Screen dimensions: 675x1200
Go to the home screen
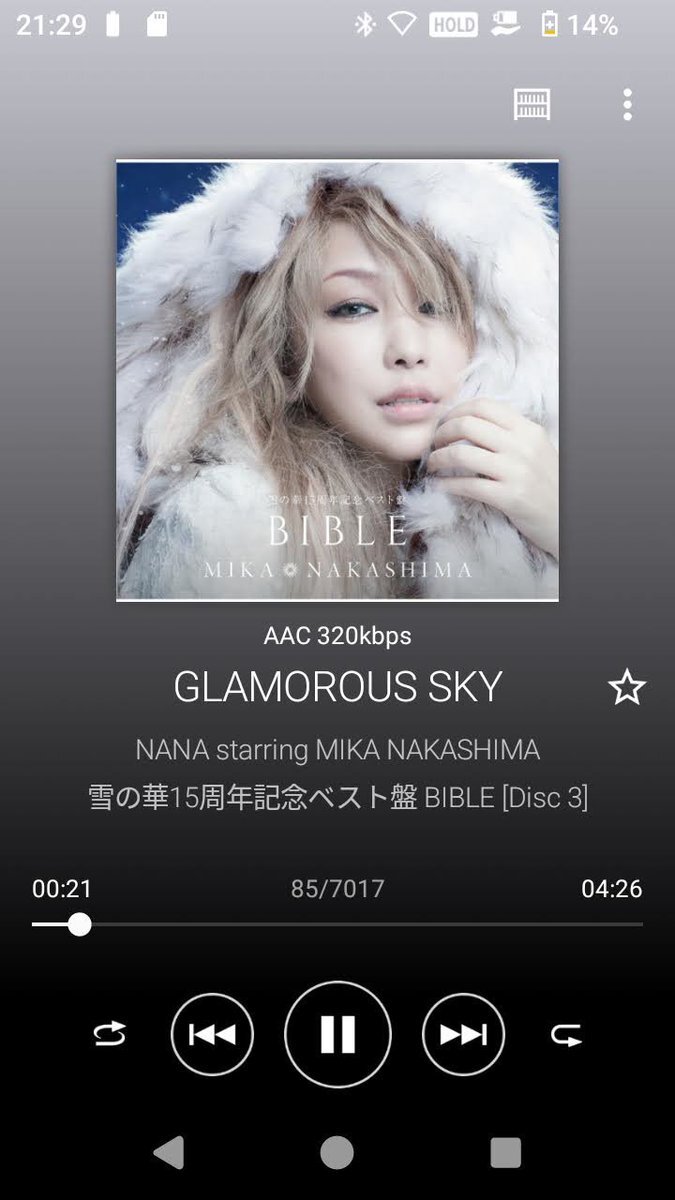337,1153
